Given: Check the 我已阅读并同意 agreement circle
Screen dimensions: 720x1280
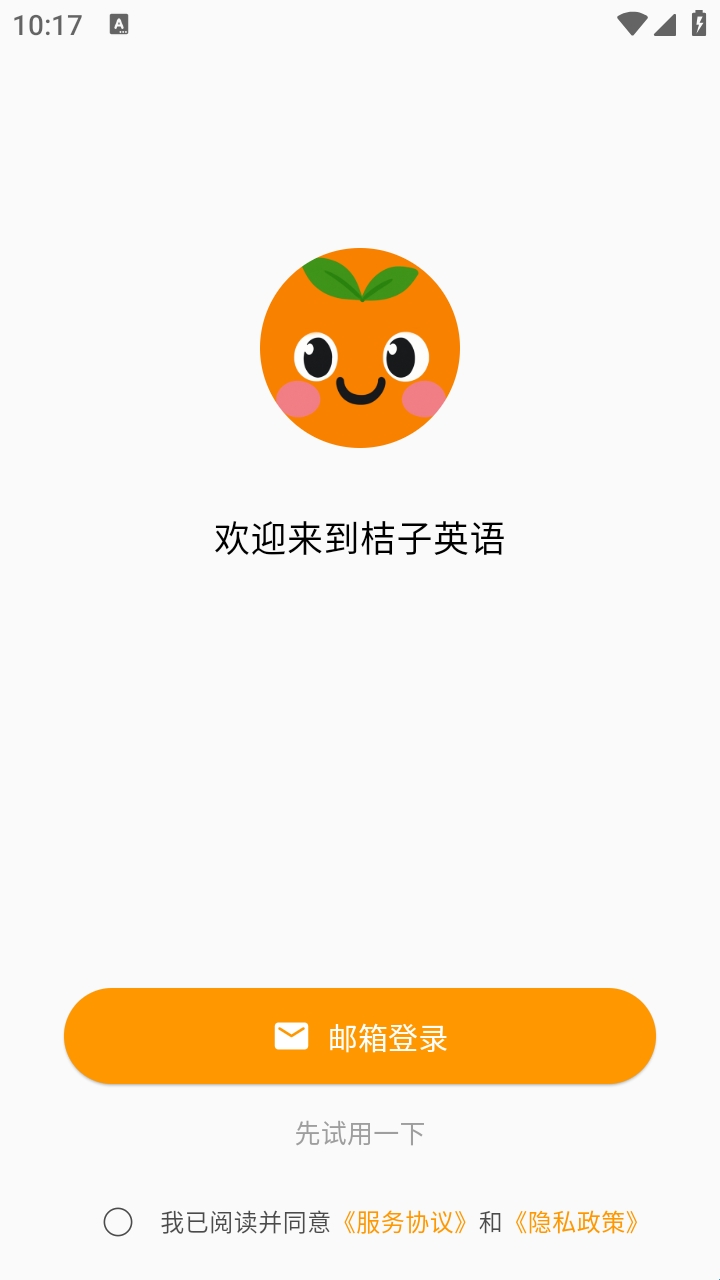Looking at the screenshot, I should pyautogui.click(x=118, y=1222).
